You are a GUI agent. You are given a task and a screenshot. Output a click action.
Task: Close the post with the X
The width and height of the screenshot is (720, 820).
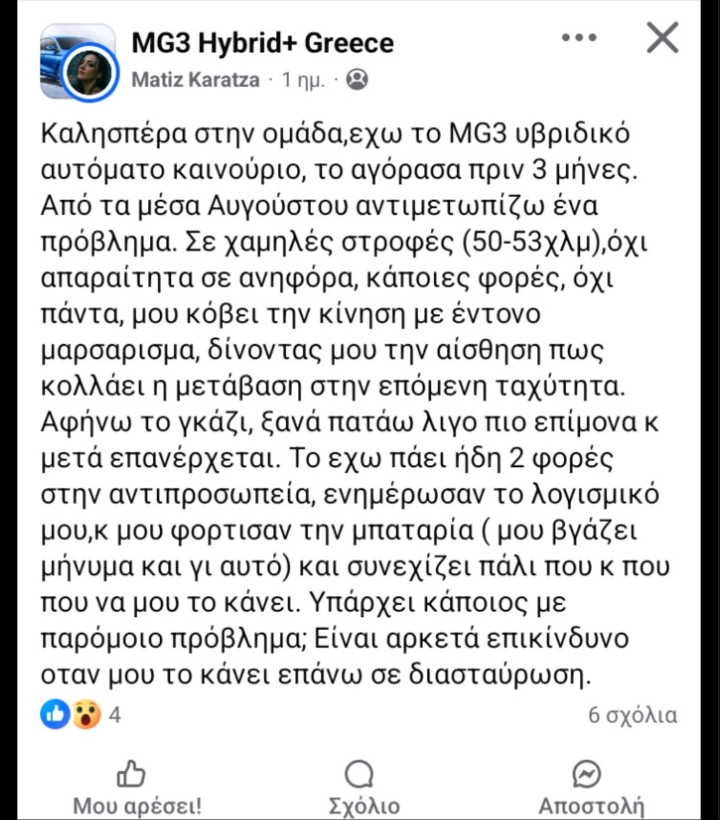[x=663, y=39]
